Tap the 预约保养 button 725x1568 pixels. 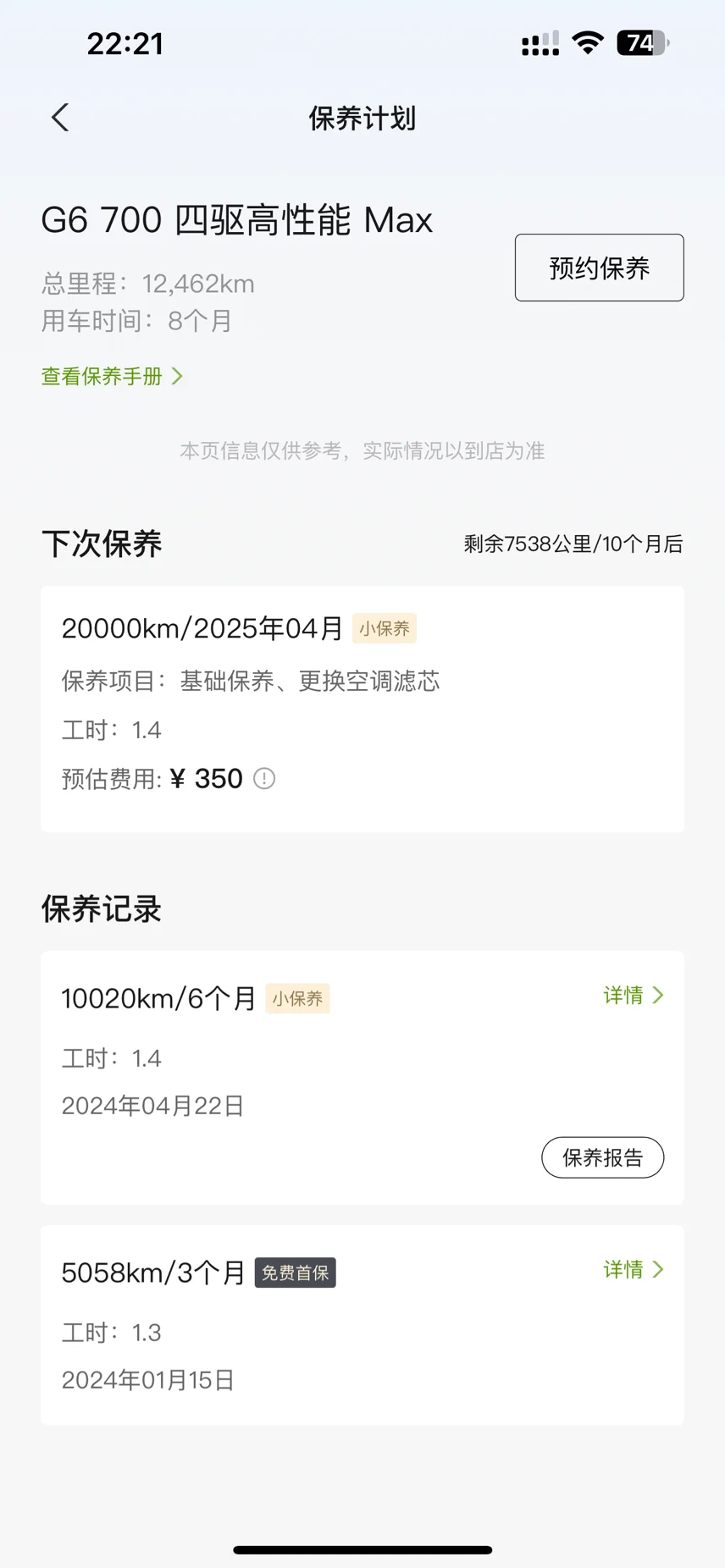point(599,268)
